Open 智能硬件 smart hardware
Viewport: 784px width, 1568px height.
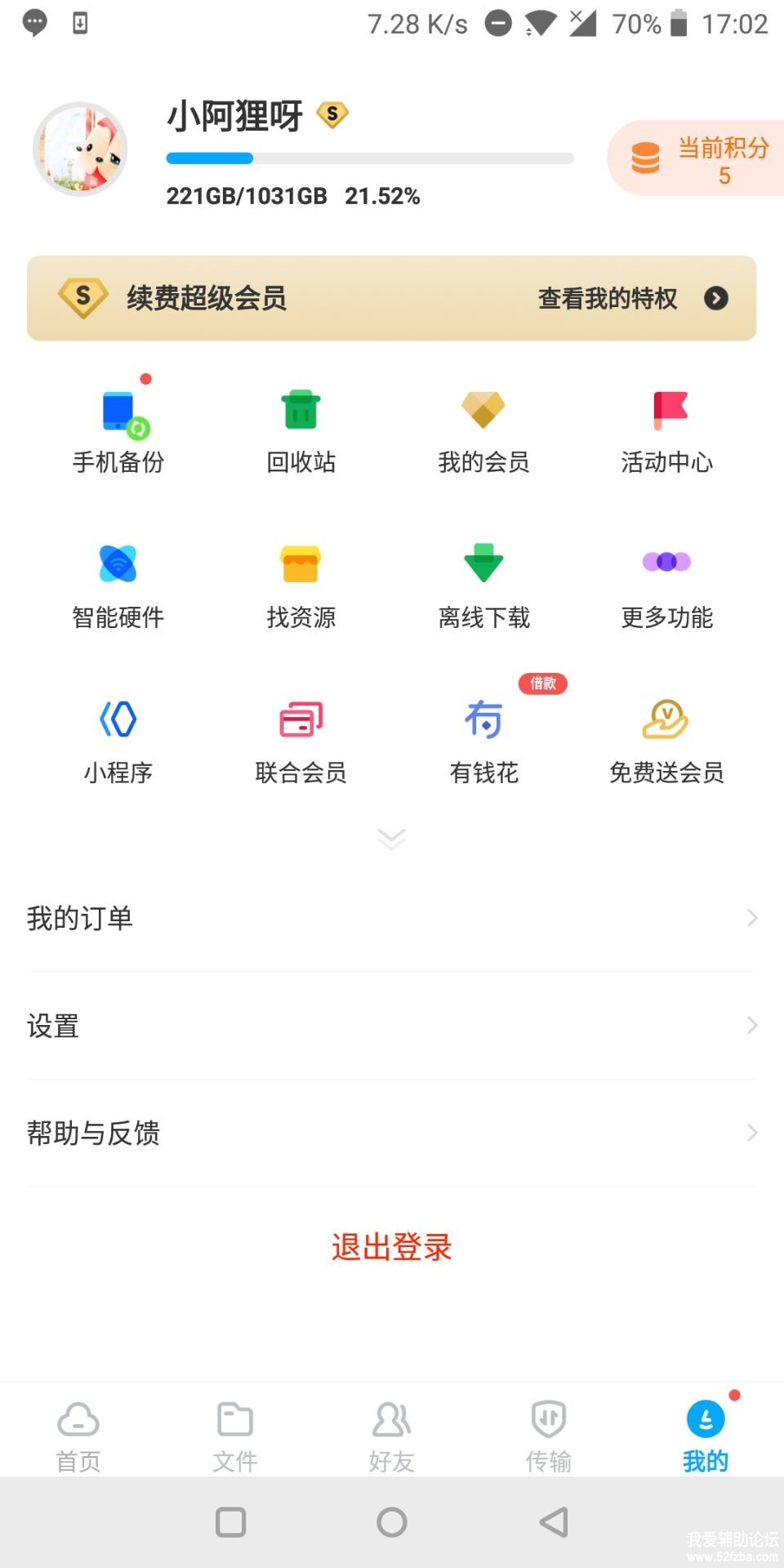click(118, 584)
